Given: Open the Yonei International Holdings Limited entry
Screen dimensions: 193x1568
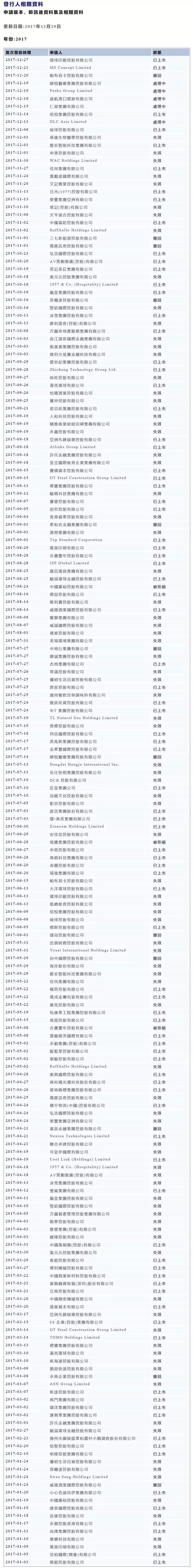Looking at the screenshot, I should [88, 950].
